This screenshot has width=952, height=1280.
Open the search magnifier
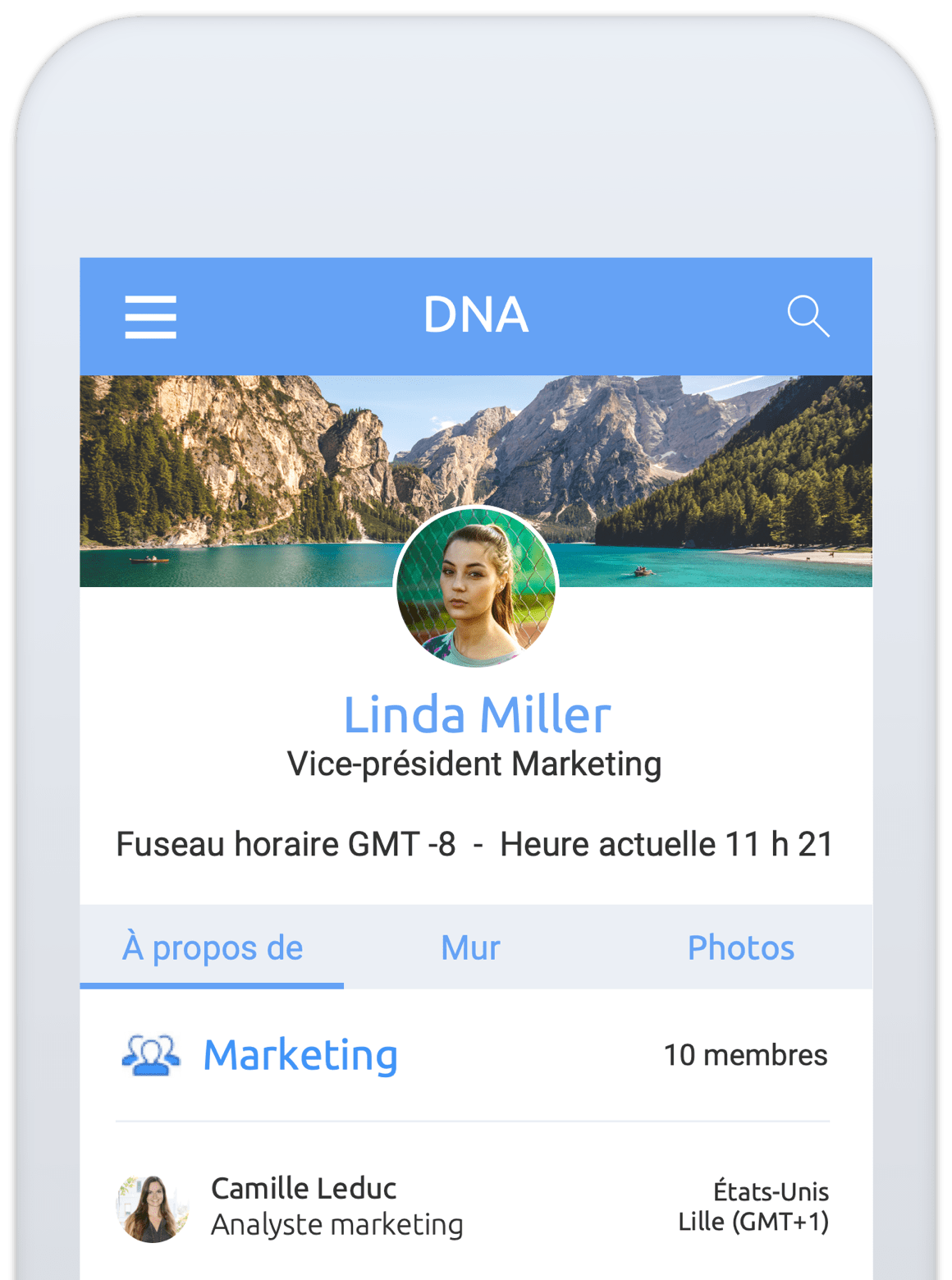coord(808,317)
